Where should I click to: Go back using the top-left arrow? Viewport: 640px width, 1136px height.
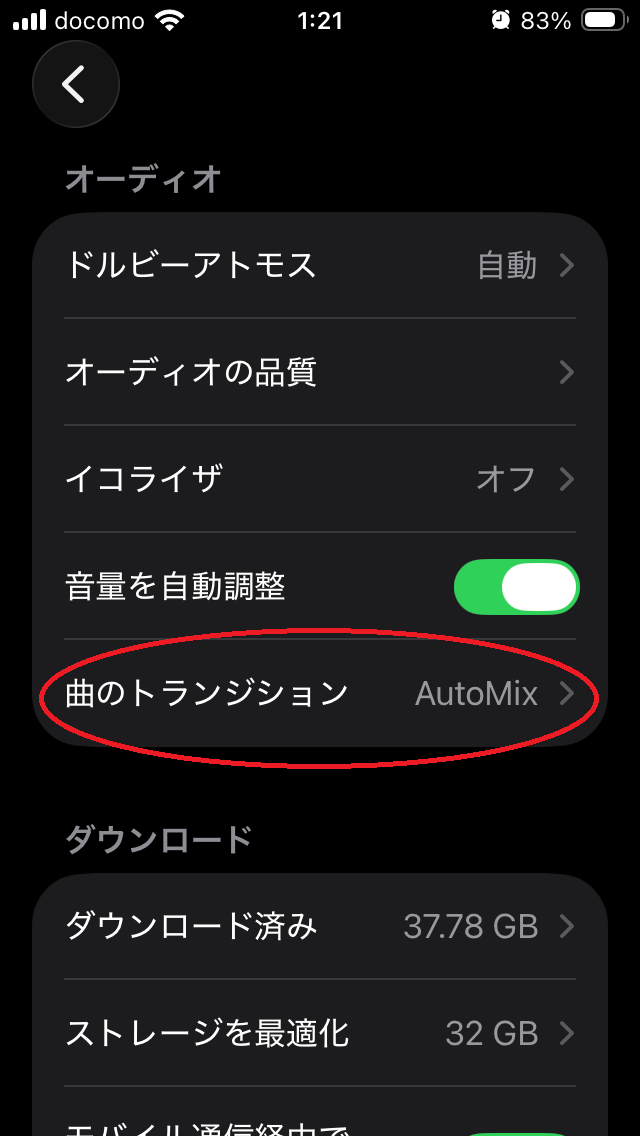pyautogui.click(x=75, y=85)
